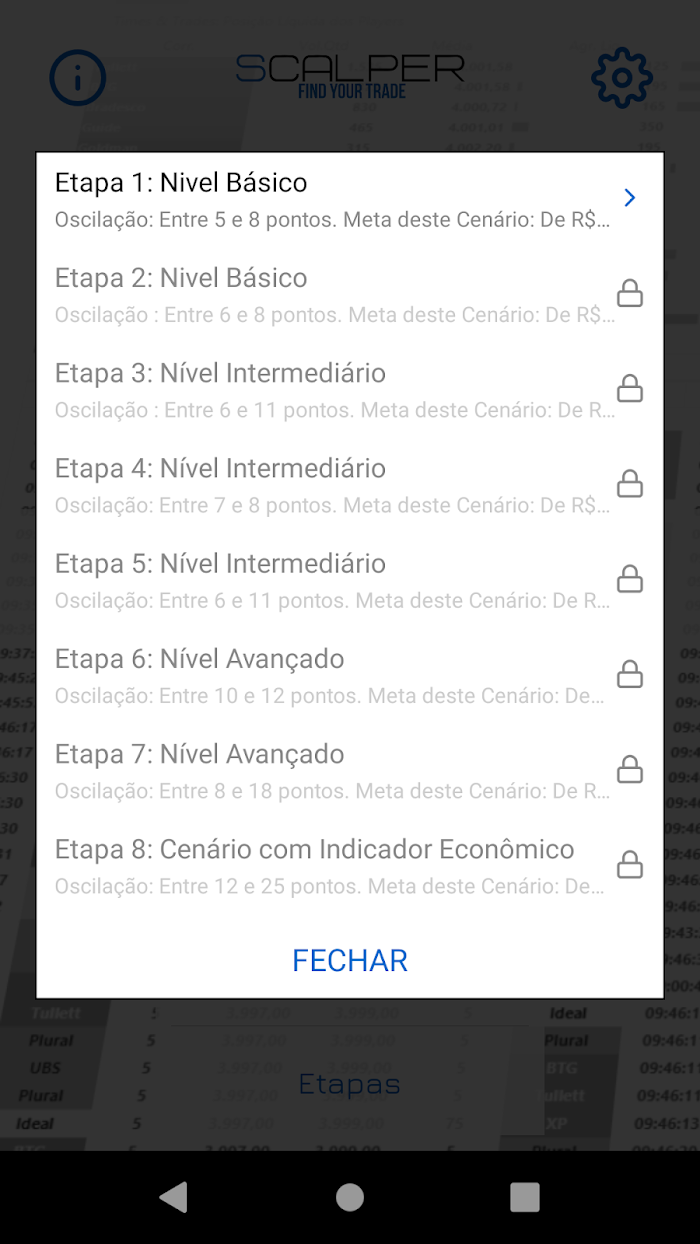Tap the Etapa 3: Nível Intermediário stage
The image size is (700, 1244).
[350, 390]
